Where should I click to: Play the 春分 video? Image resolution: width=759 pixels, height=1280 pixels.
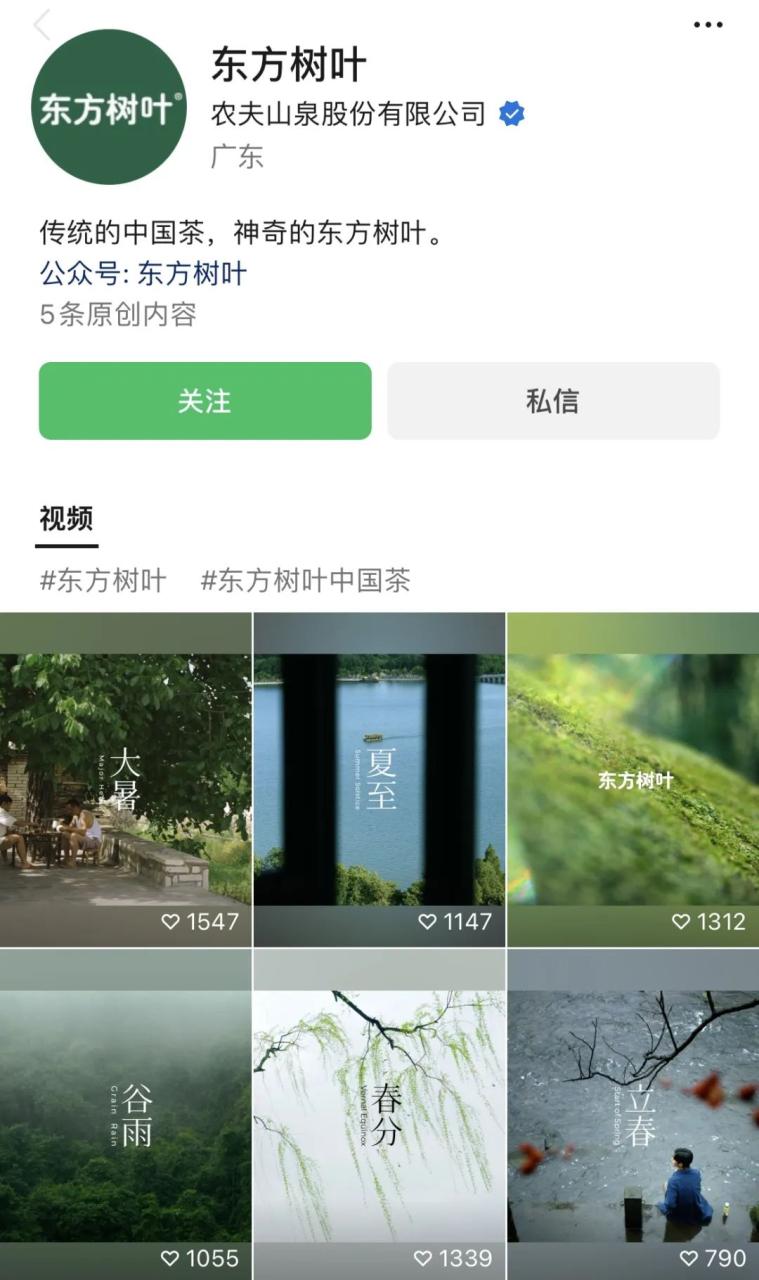point(379,1115)
